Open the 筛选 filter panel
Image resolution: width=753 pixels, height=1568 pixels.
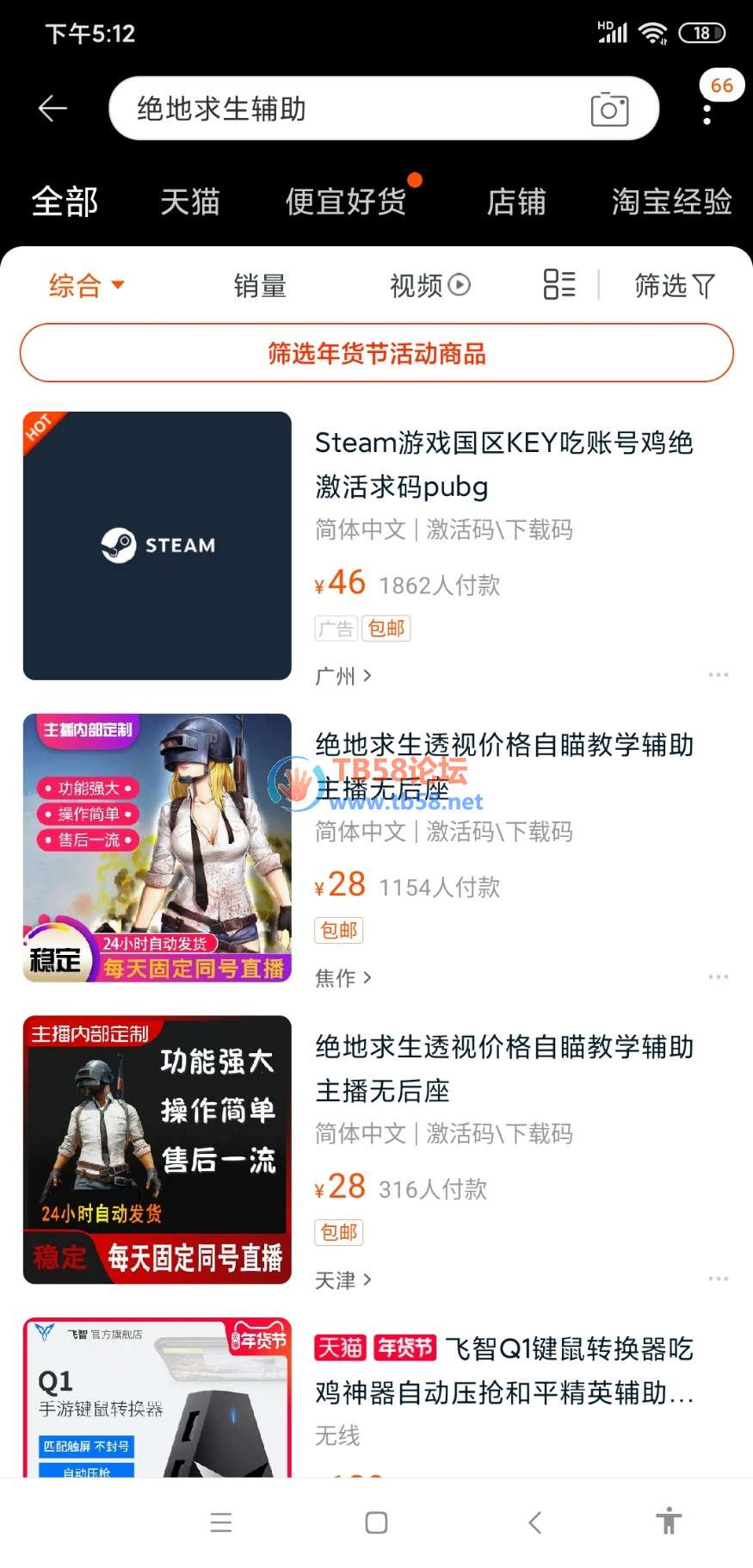(674, 285)
